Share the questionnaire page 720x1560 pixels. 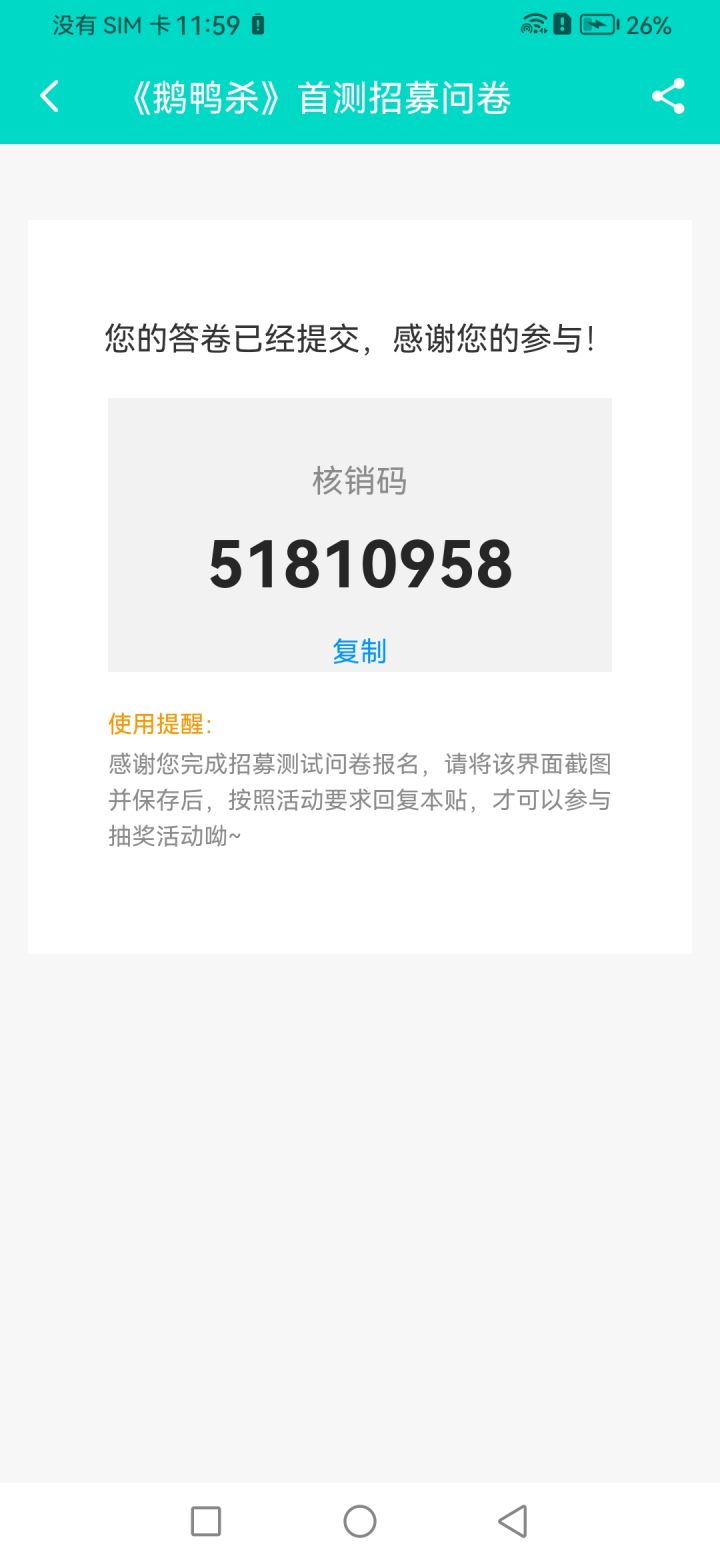[x=668, y=97]
